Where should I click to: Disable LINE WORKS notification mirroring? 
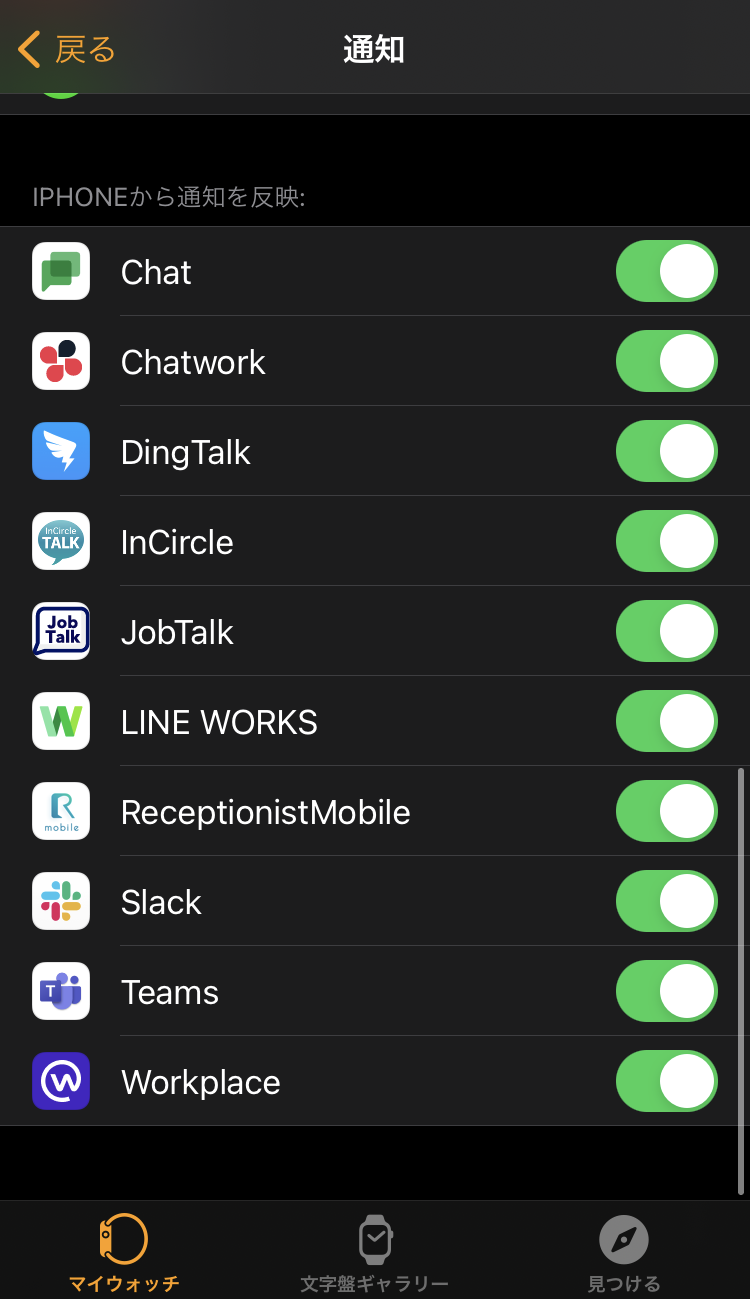(x=667, y=721)
